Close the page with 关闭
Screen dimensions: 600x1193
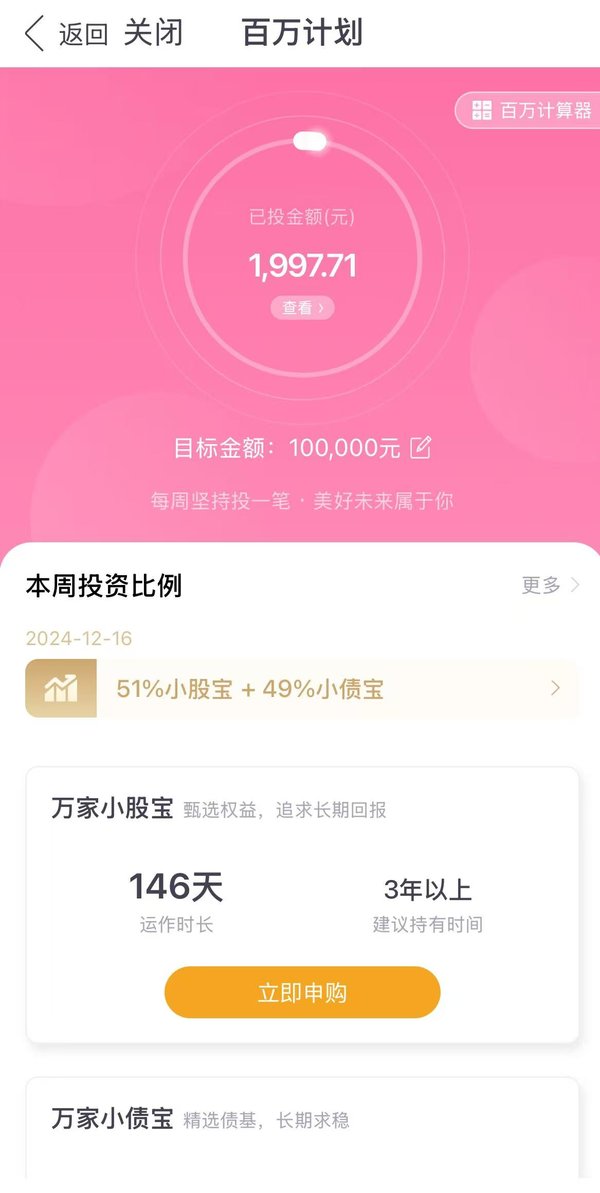point(153,33)
